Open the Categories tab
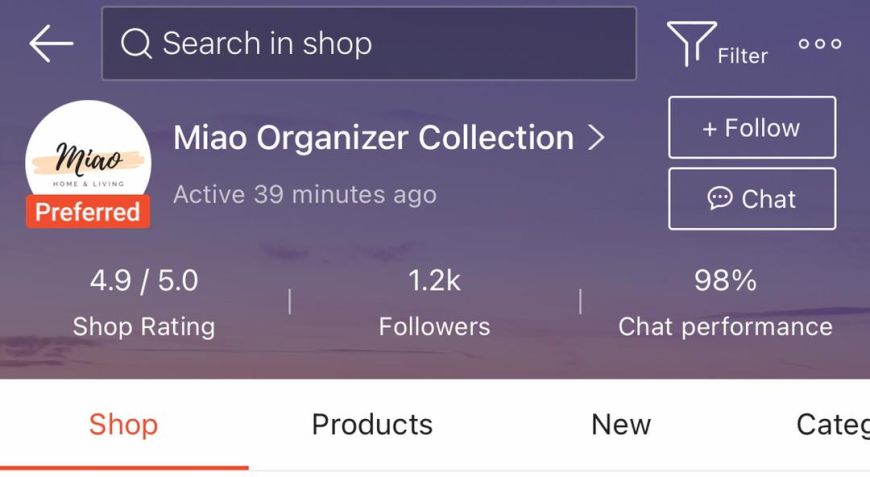This screenshot has width=870, height=477. click(832, 424)
